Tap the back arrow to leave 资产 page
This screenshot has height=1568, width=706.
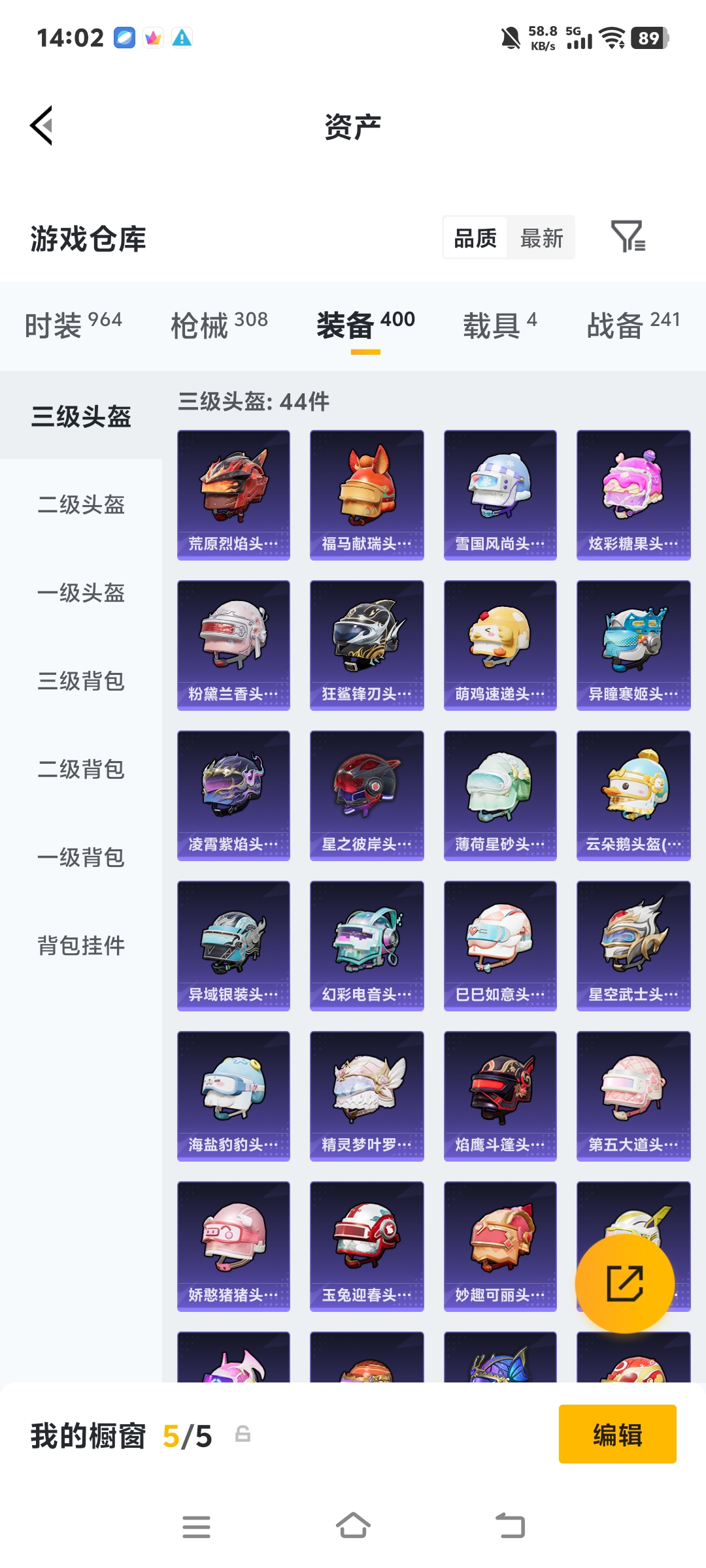[41, 126]
